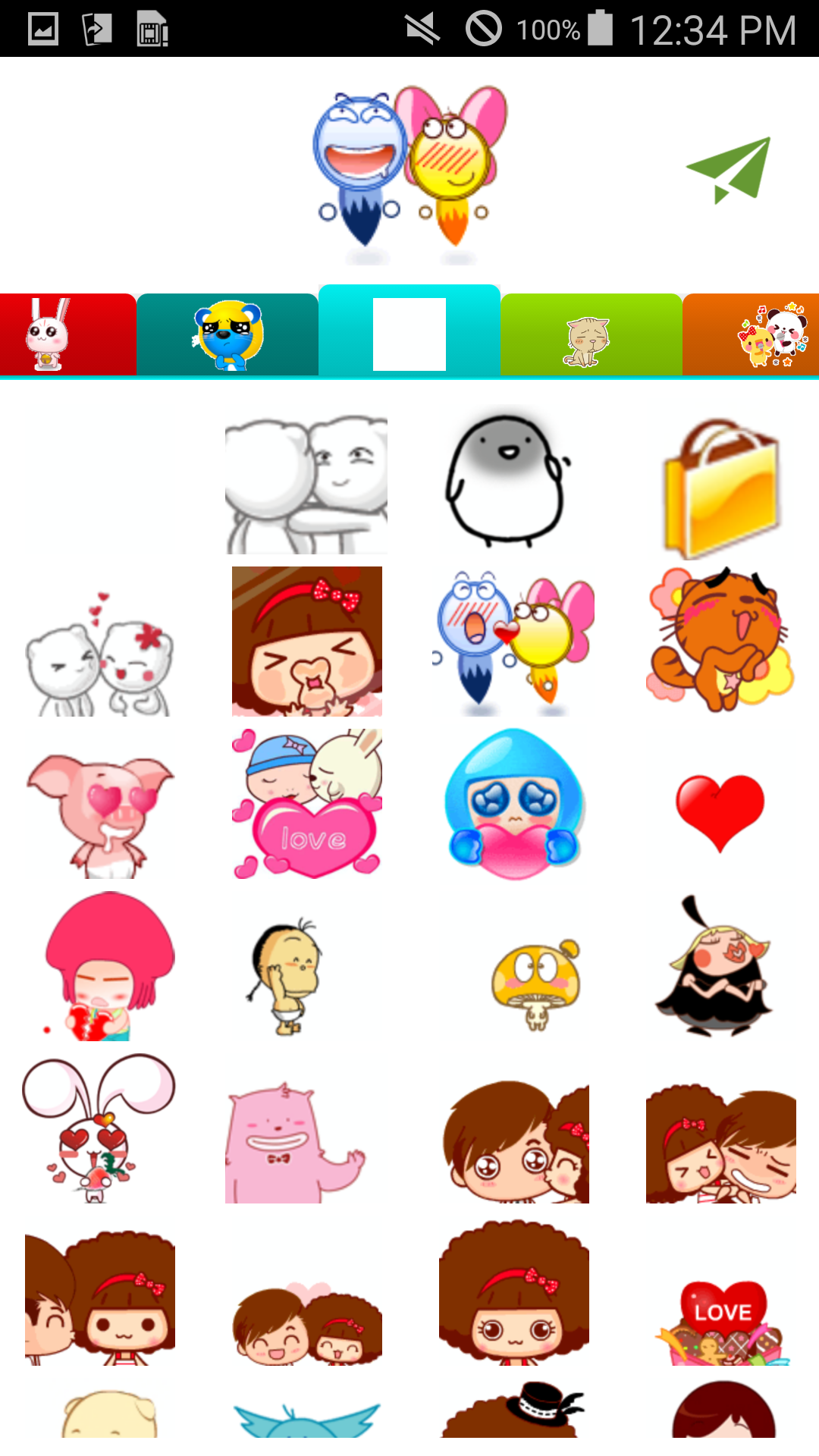Screen dimensions: 819x1456
Task: Switch to the white rabbit sticker tab
Action: pos(67,334)
